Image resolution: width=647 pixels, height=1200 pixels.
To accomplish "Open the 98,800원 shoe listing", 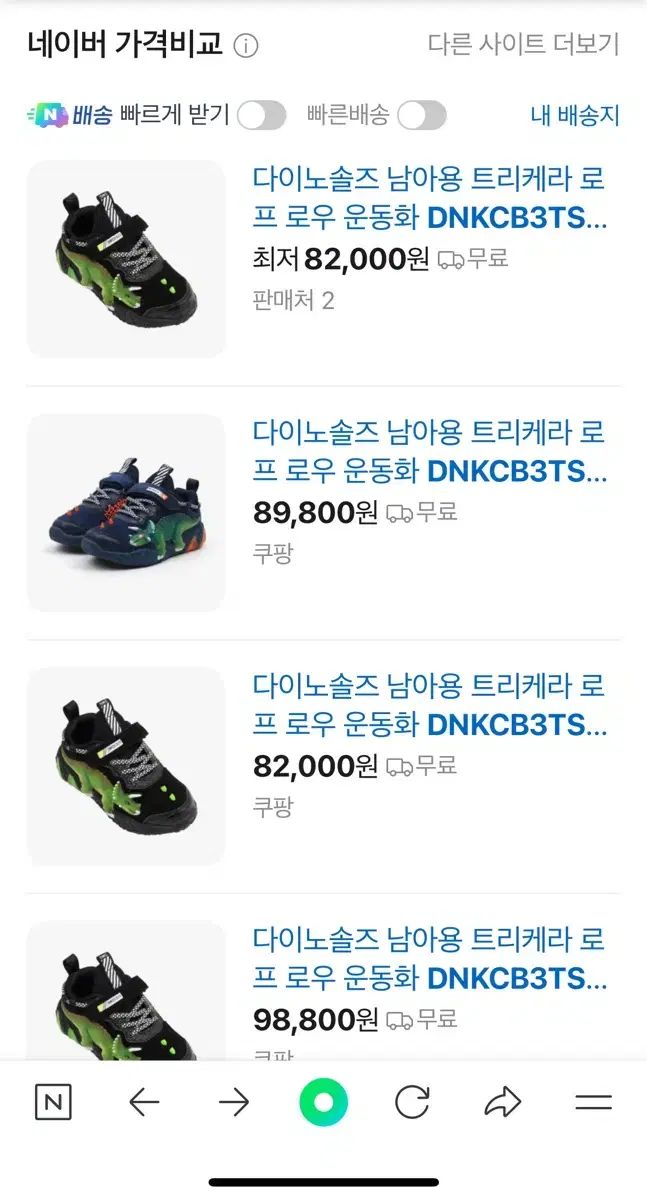I will pos(429,958).
